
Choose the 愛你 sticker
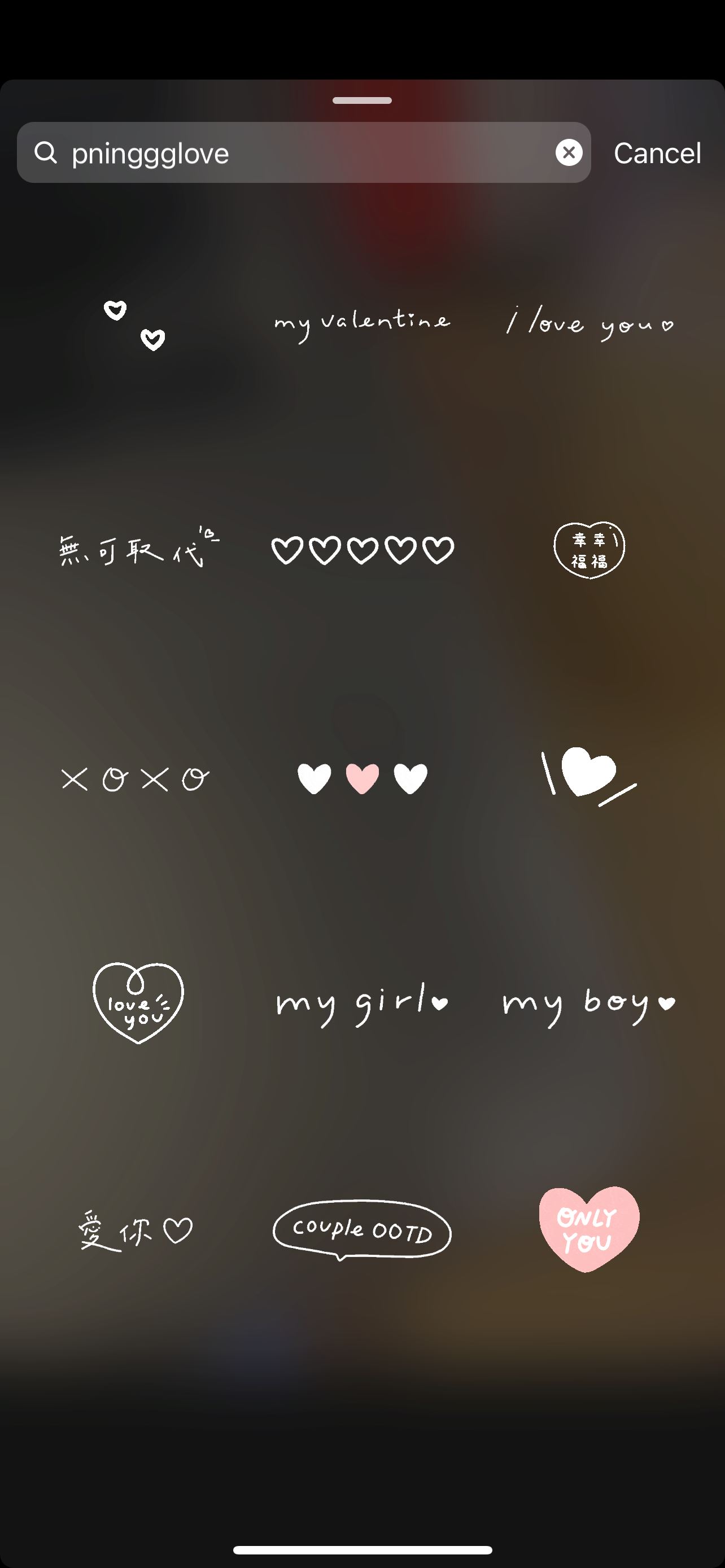click(135, 1230)
